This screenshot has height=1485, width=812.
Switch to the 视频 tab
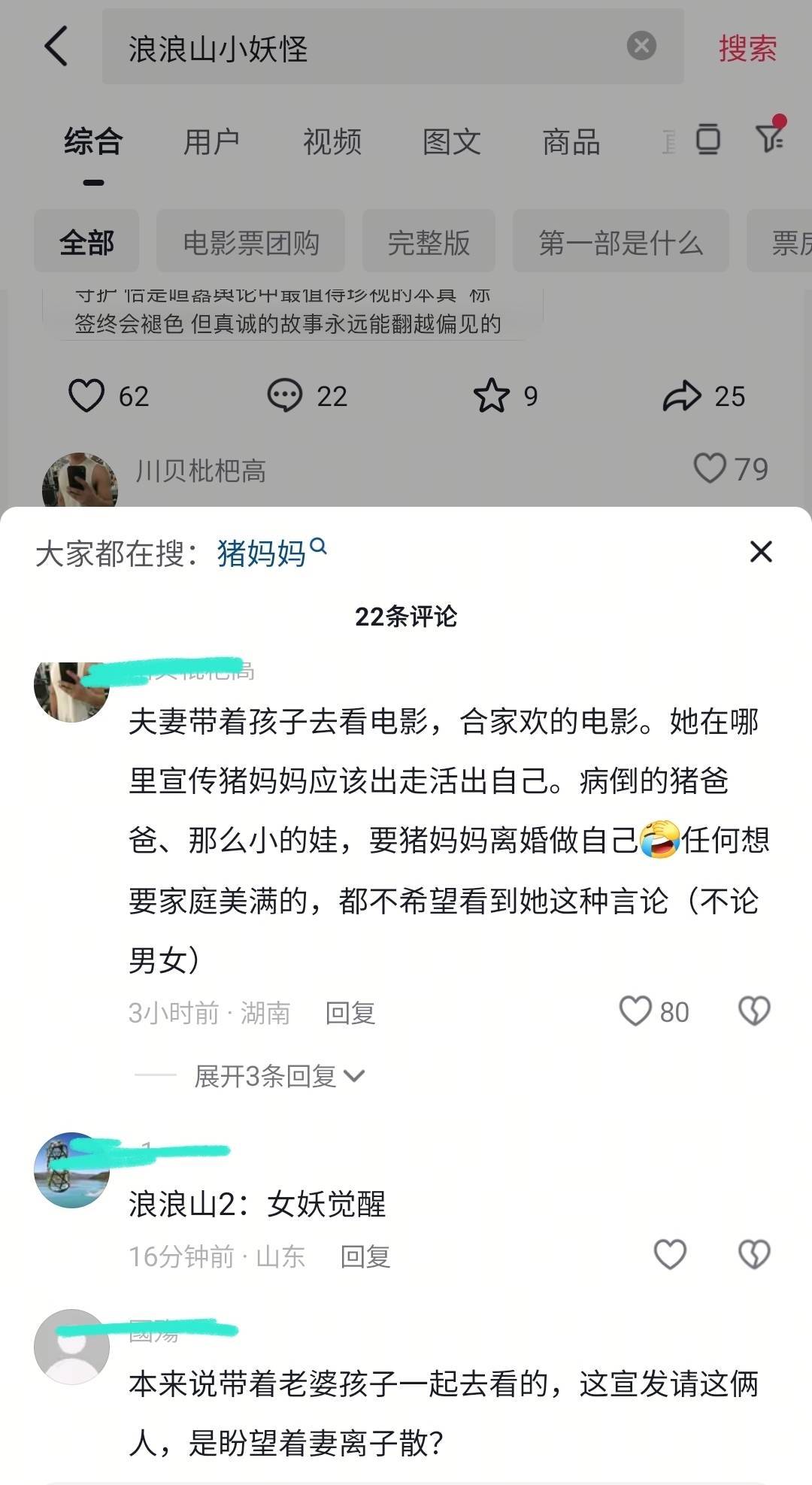(x=332, y=141)
